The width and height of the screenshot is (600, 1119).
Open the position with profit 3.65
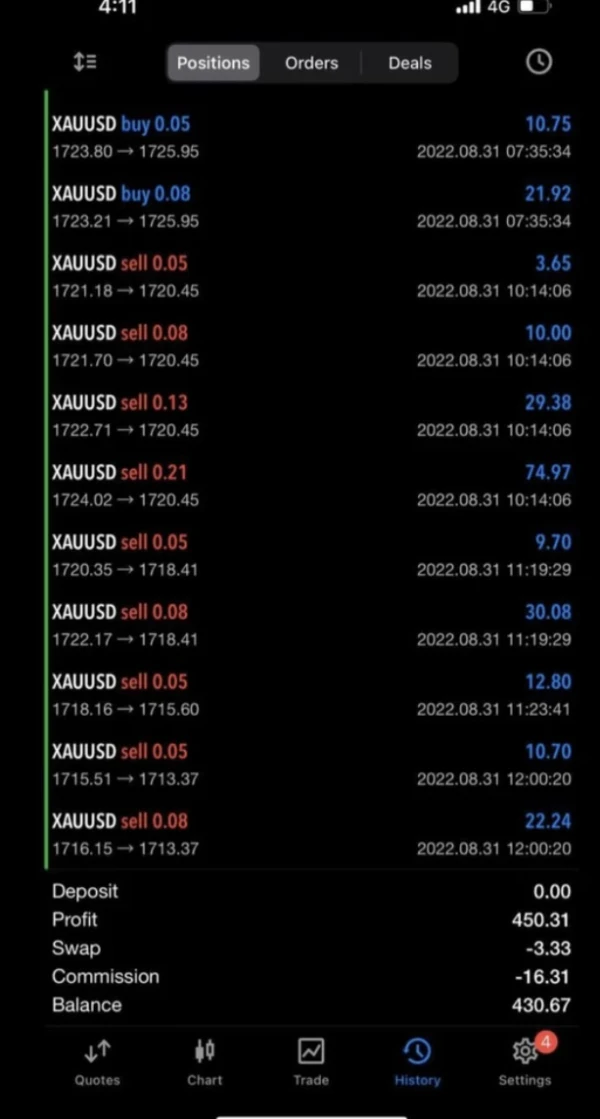311,277
